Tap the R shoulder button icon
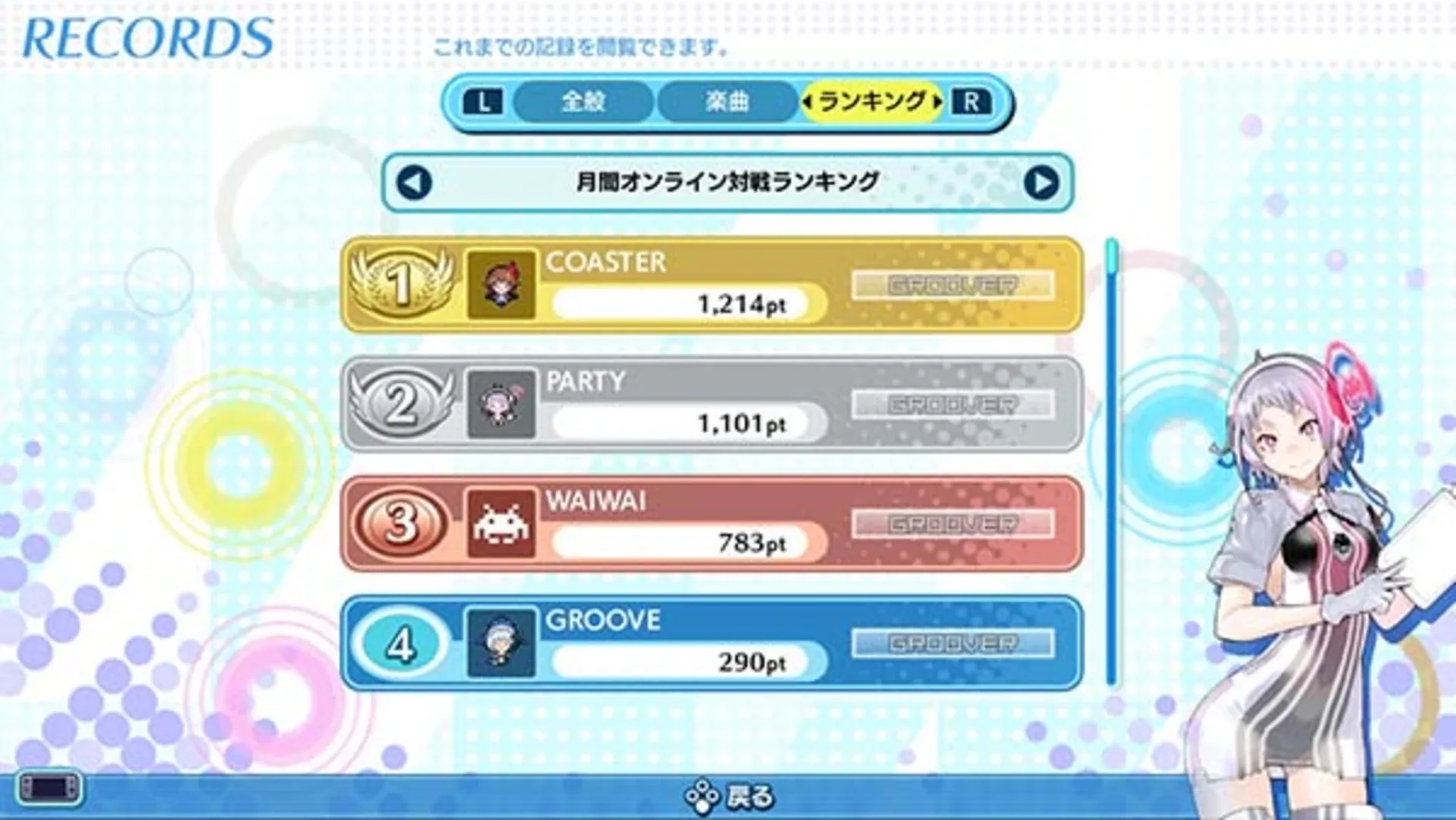 (971, 102)
